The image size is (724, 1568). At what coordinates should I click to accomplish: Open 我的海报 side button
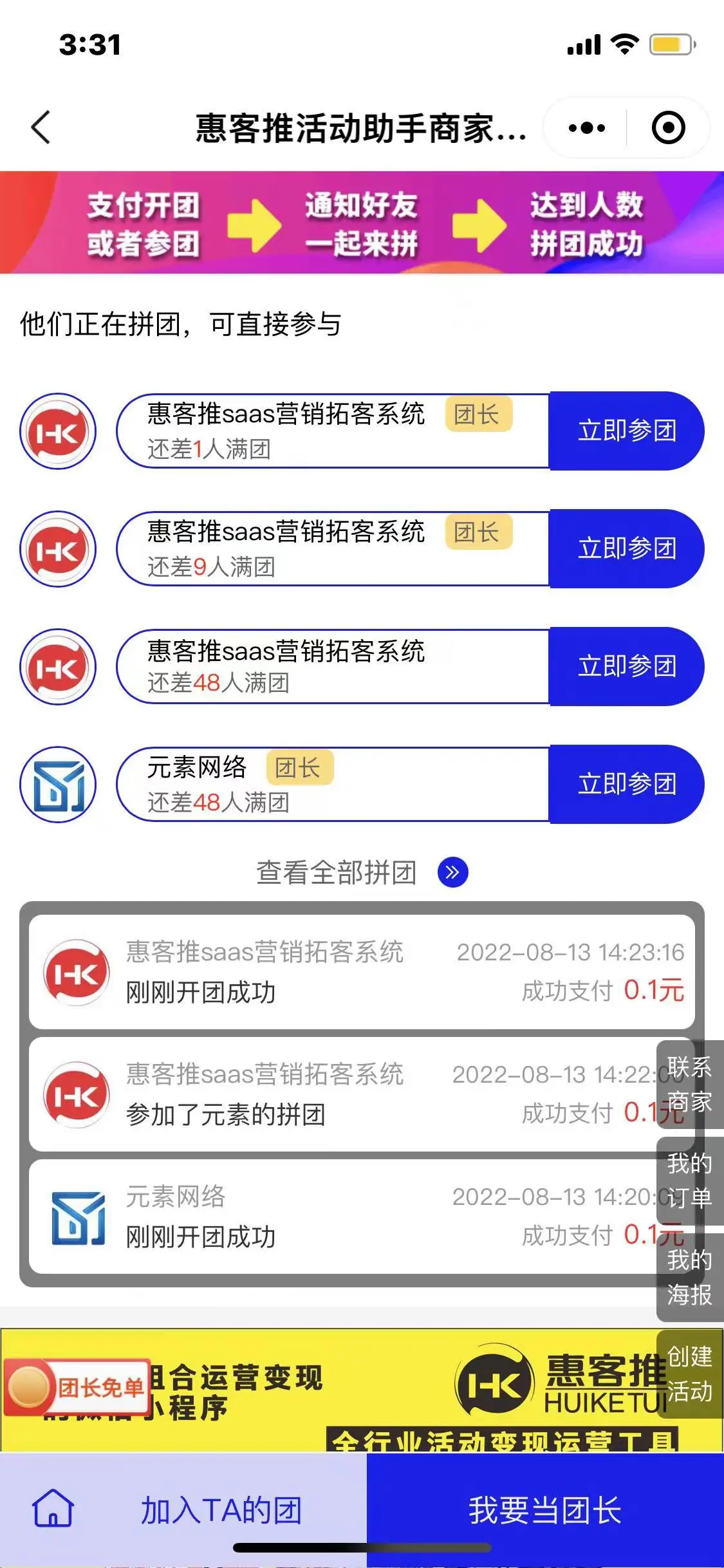tap(689, 1278)
